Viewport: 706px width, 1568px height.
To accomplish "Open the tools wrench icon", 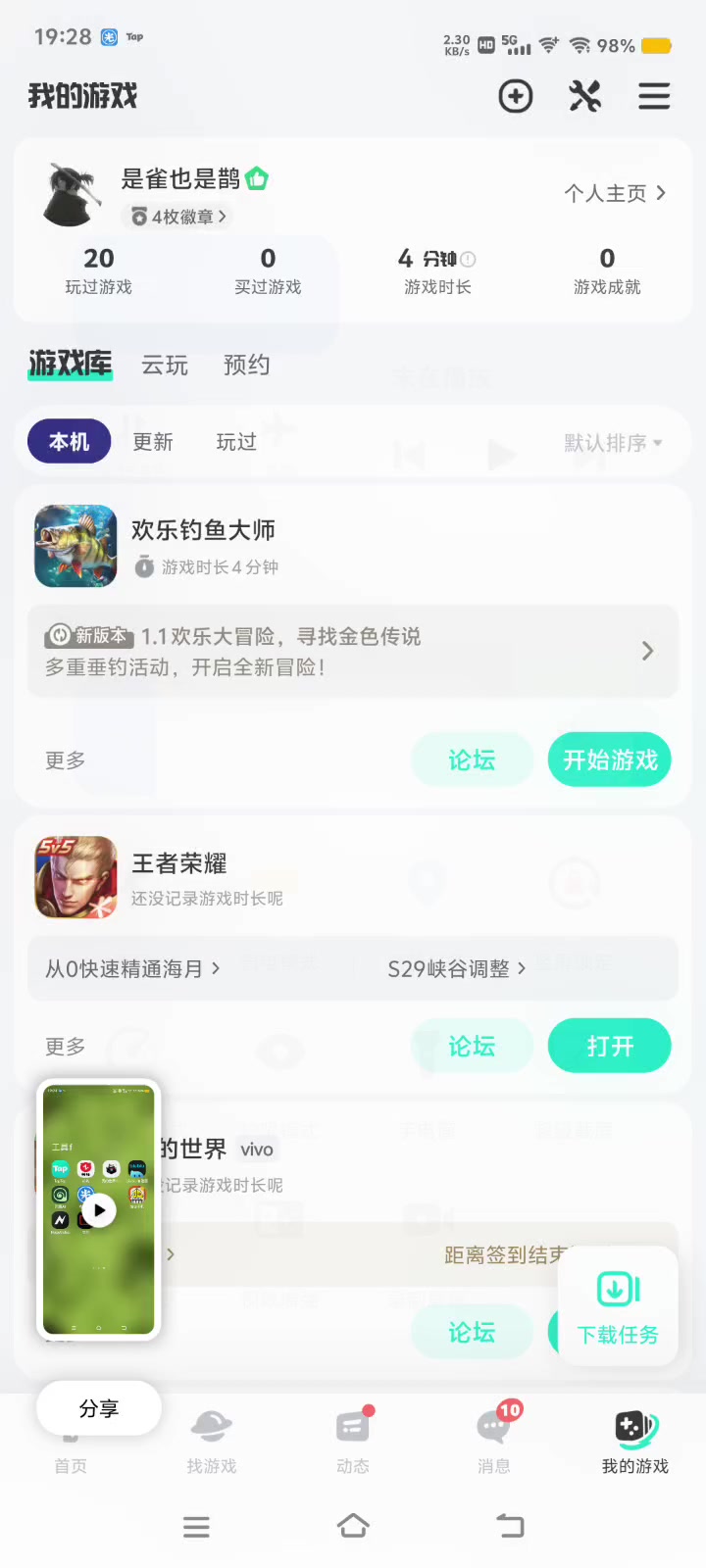I will click(585, 96).
